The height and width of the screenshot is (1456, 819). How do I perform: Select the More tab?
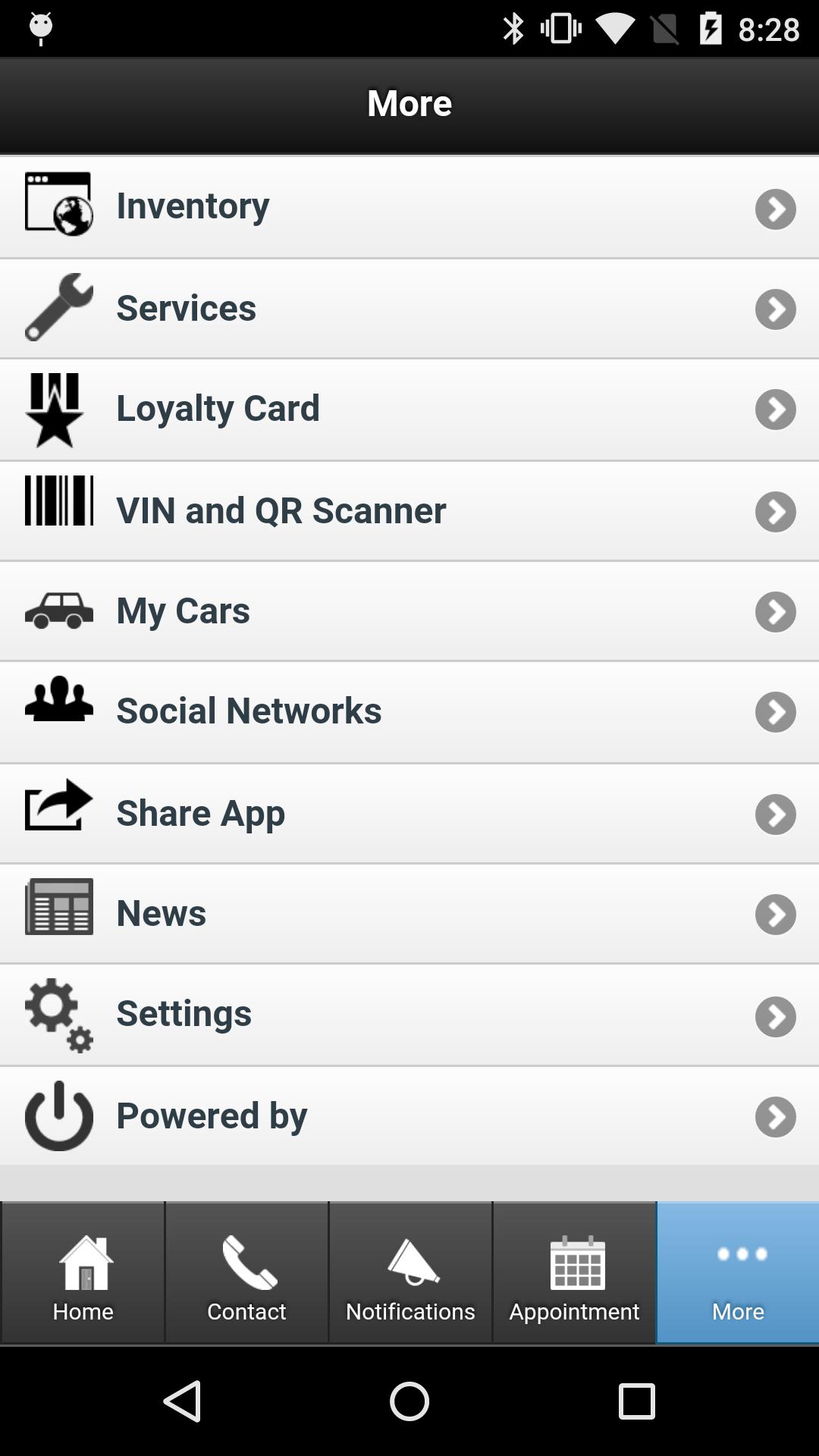coord(738,1273)
